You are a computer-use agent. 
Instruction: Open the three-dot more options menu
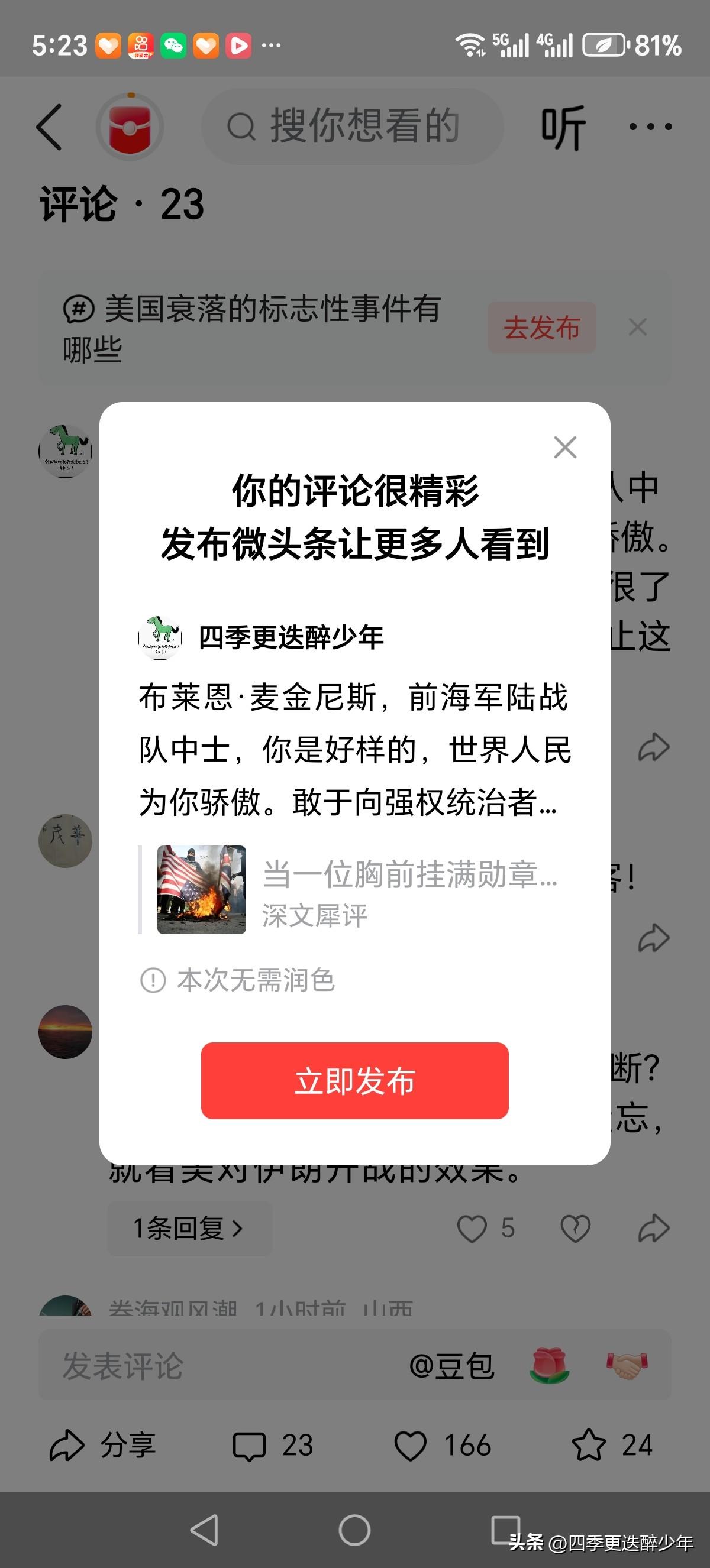coord(649,125)
